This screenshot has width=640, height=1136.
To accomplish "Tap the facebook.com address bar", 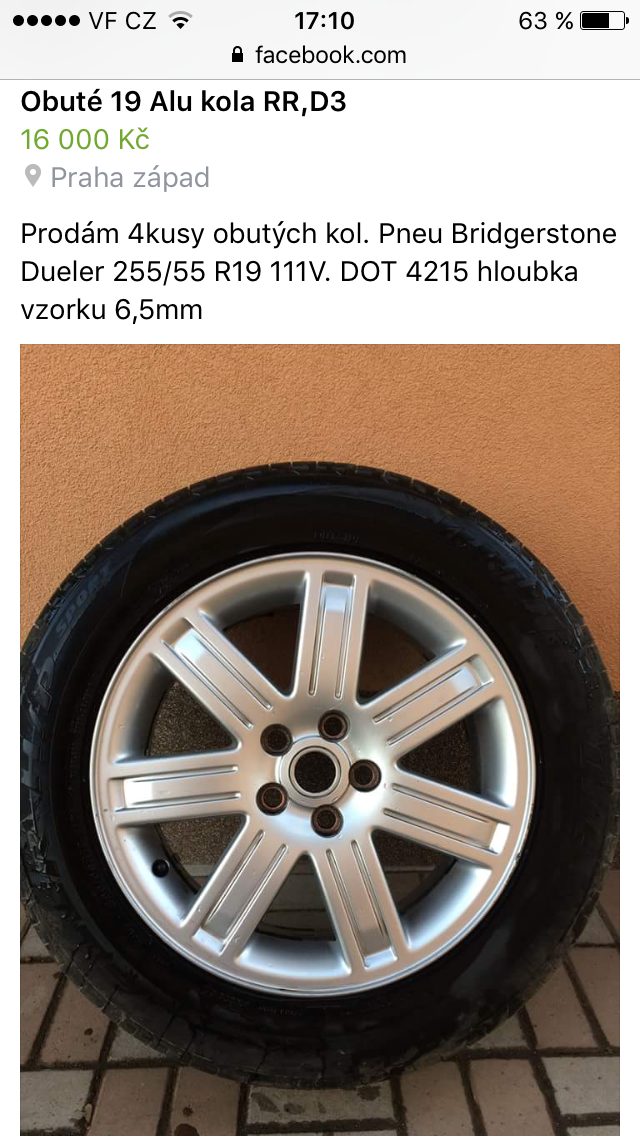I will (x=320, y=55).
